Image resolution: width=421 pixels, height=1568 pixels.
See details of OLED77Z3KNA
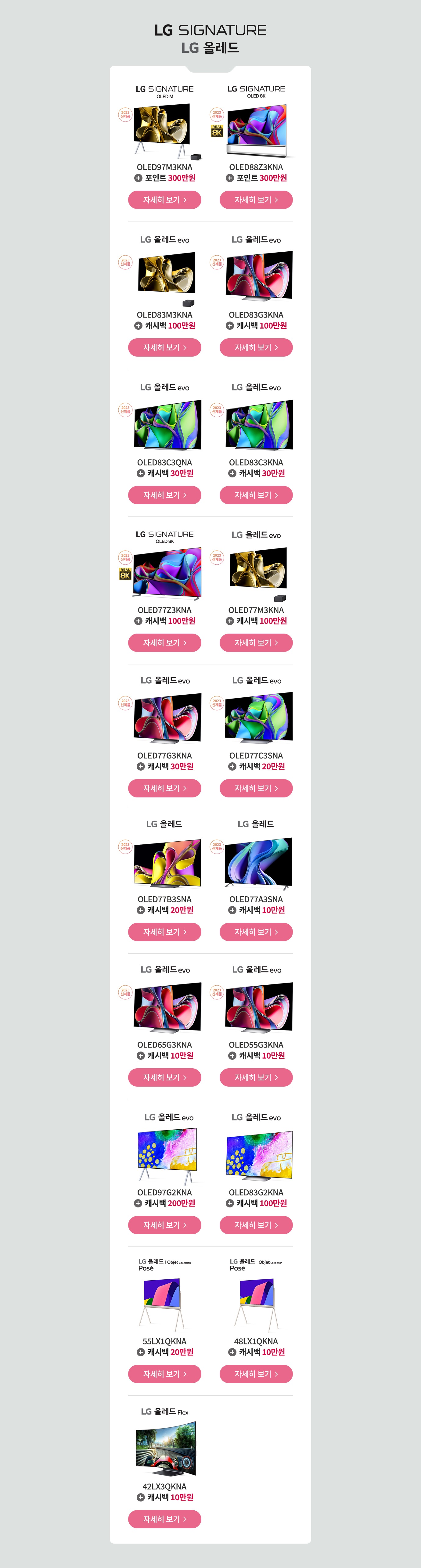[x=164, y=643]
